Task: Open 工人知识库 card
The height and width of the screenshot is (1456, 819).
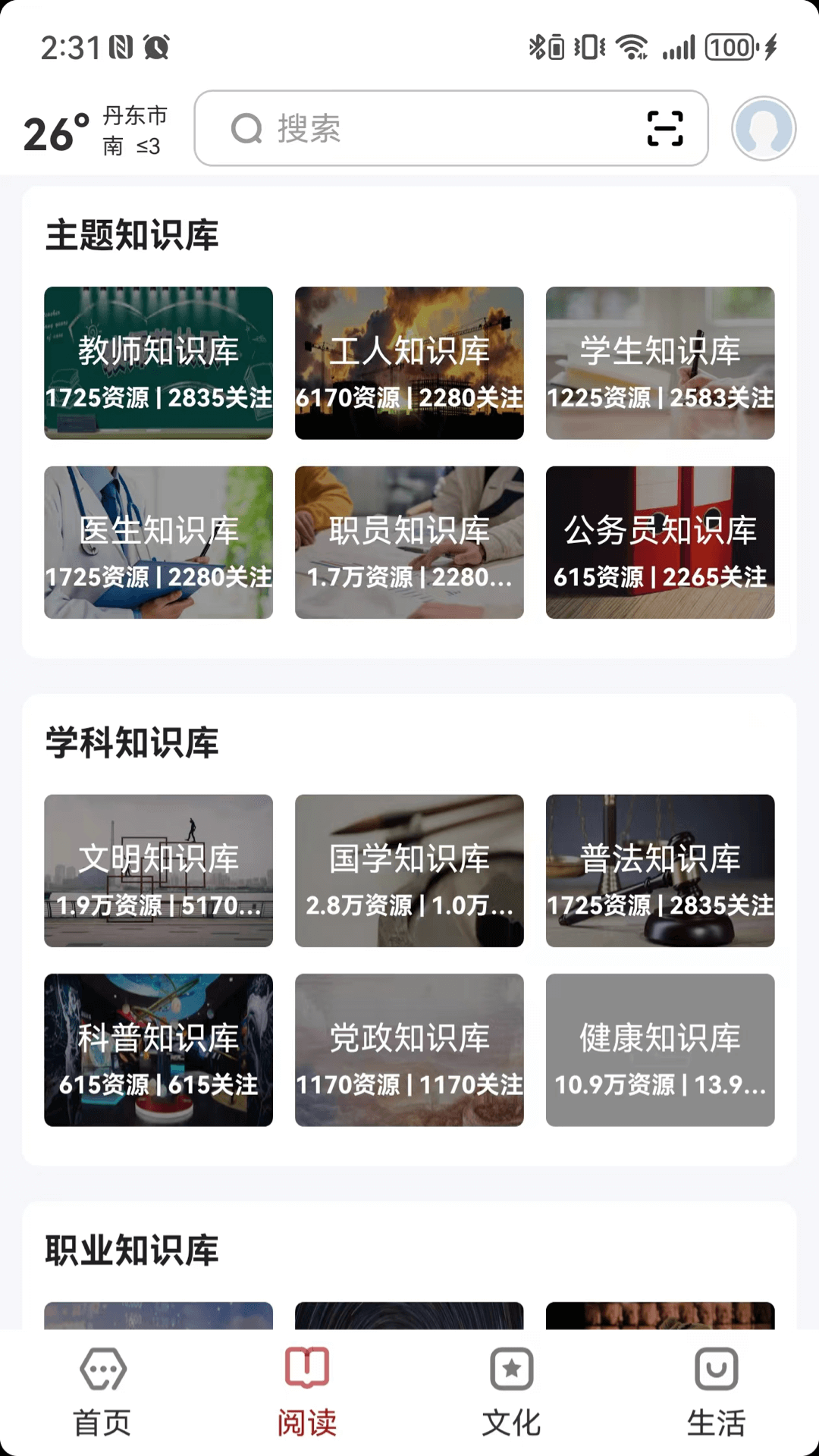Action: click(x=409, y=363)
